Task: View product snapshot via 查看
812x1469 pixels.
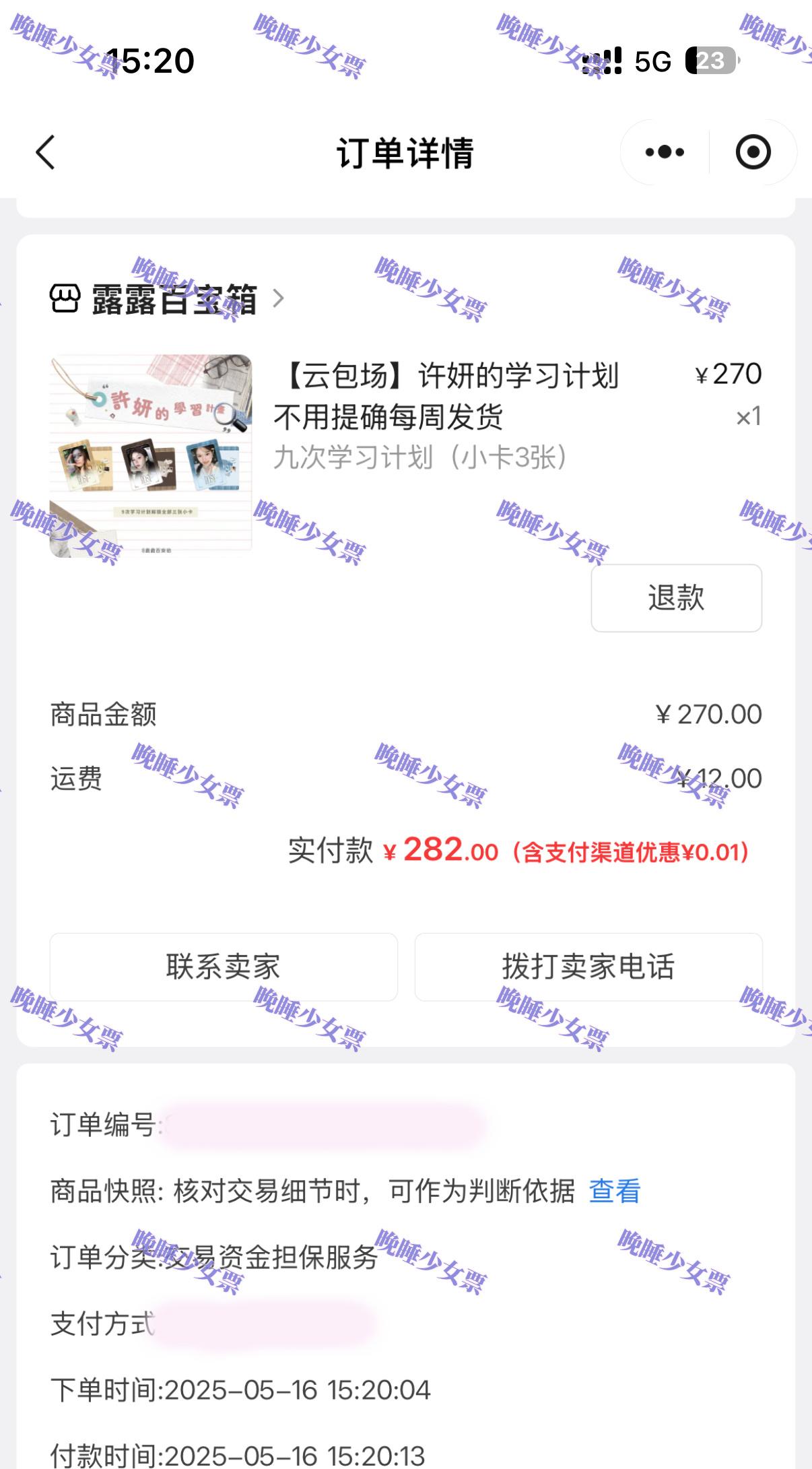Action: (x=614, y=1191)
